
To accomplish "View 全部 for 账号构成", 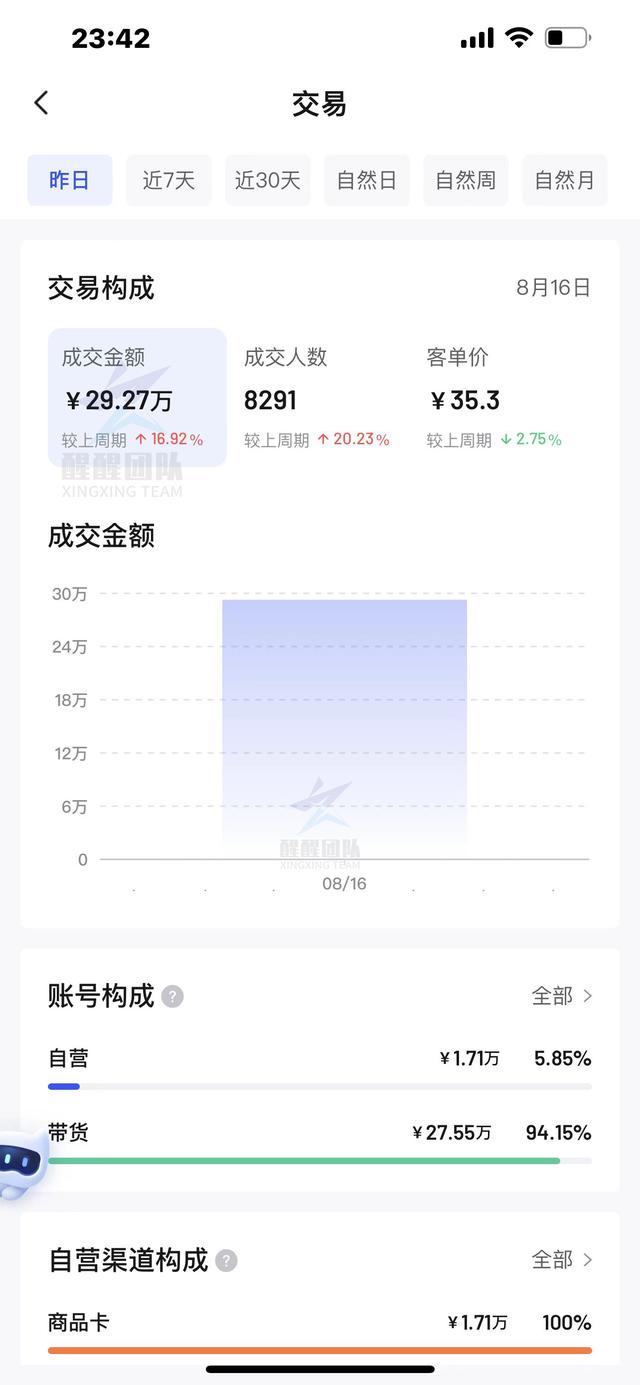I will 562,996.
